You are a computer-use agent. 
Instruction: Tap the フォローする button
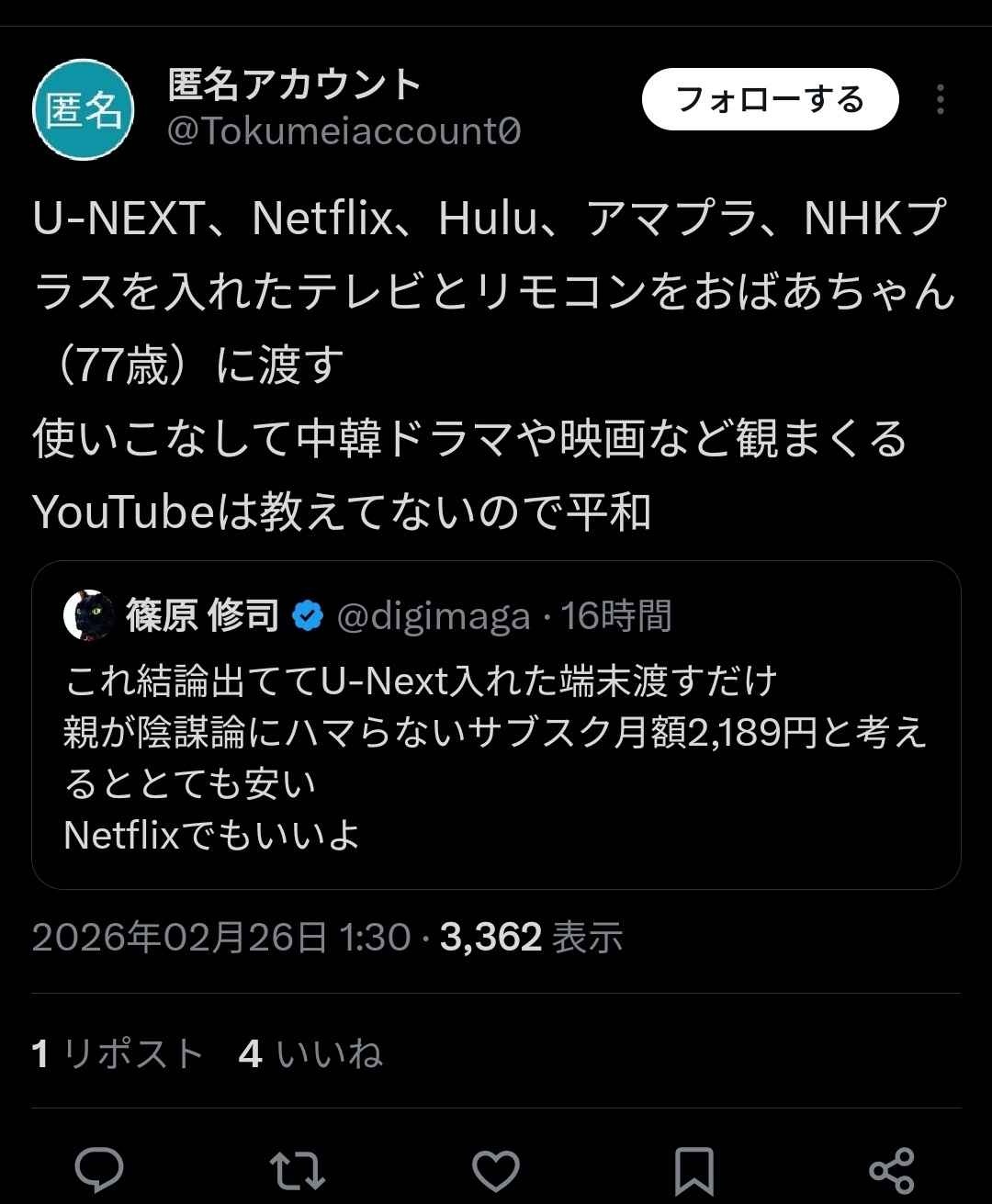(770, 99)
